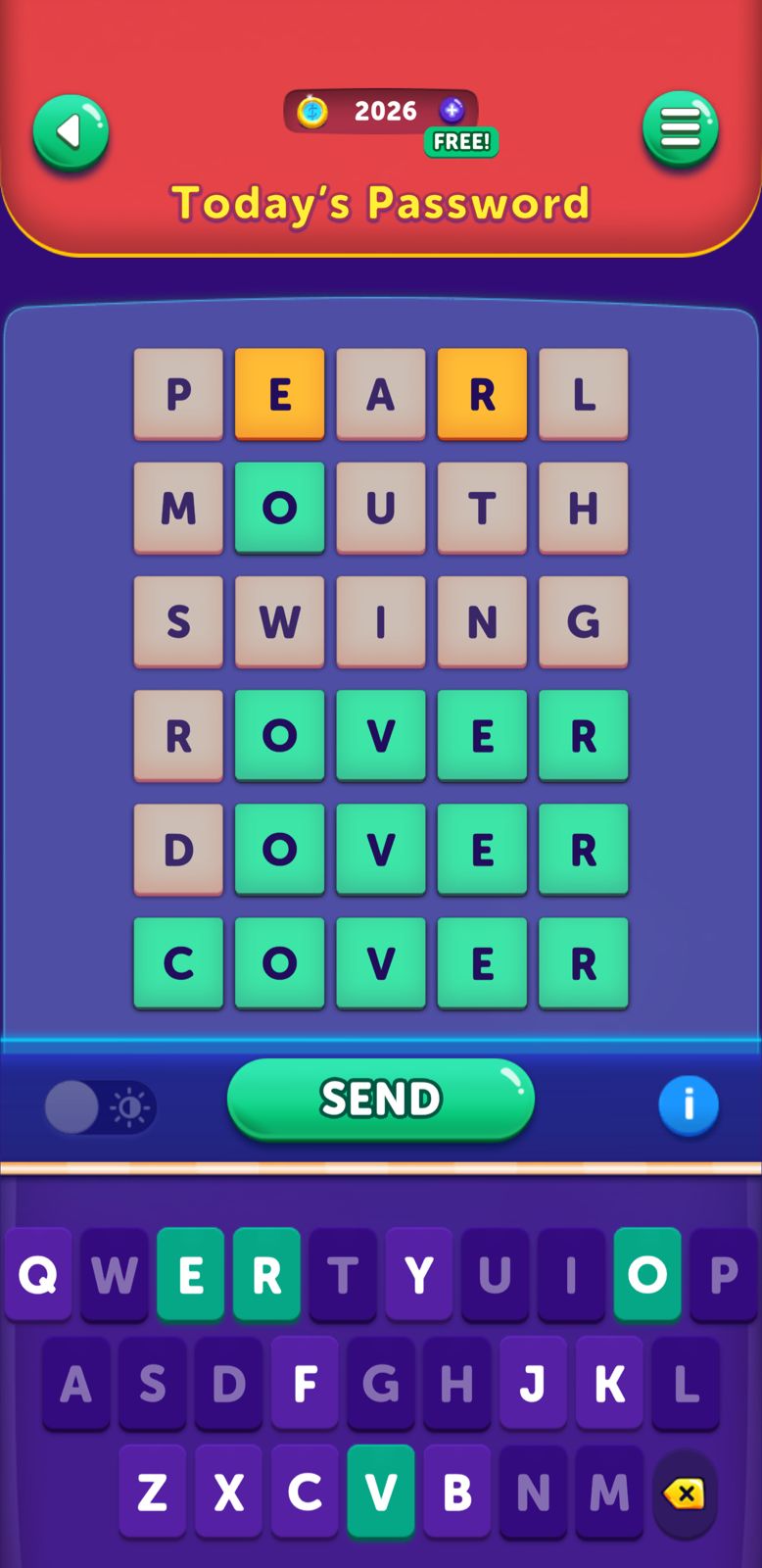Delete a letter with the backspace key
Image resolution: width=762 pixels, height=1568 pixels.
[x=685, y=1494]
